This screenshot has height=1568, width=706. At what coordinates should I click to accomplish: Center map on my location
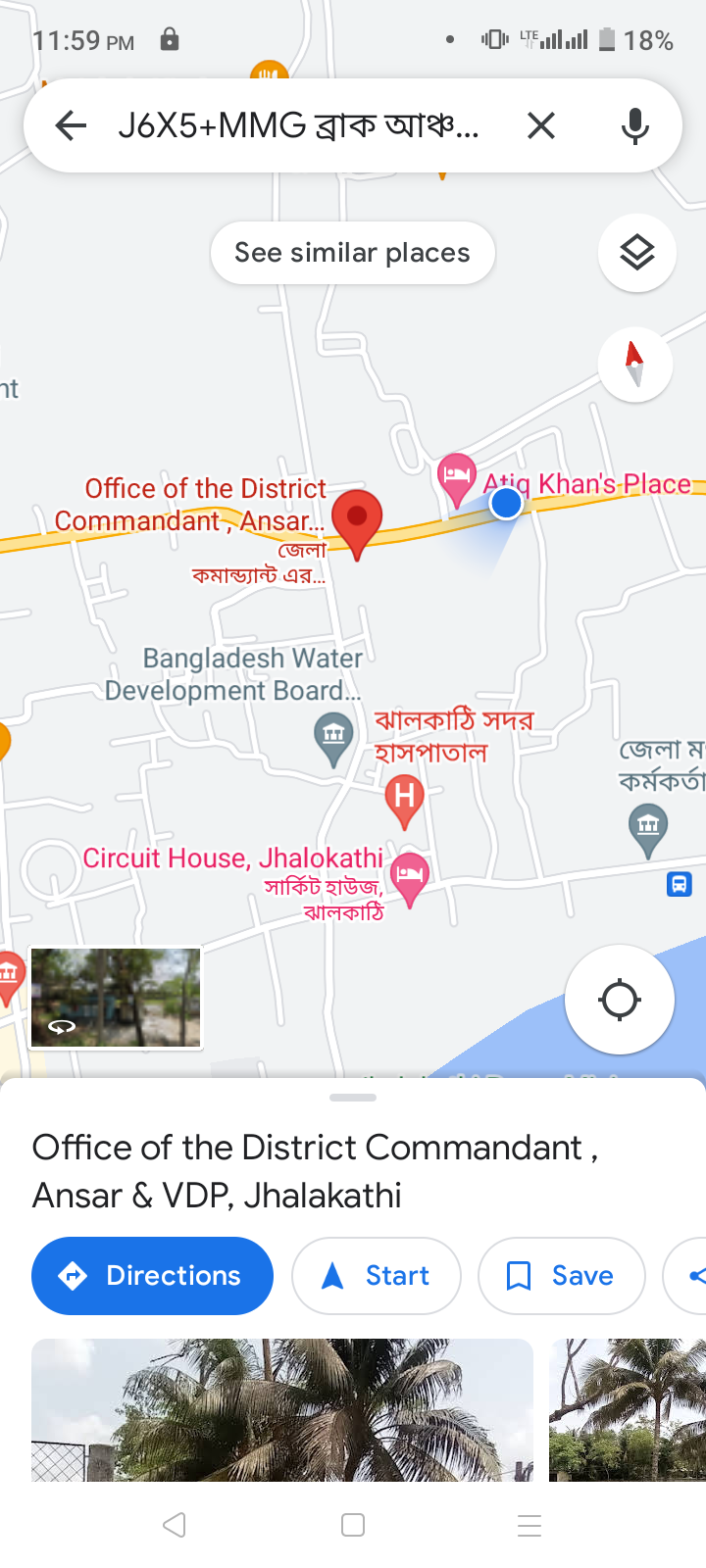[x=620, y=1001]
